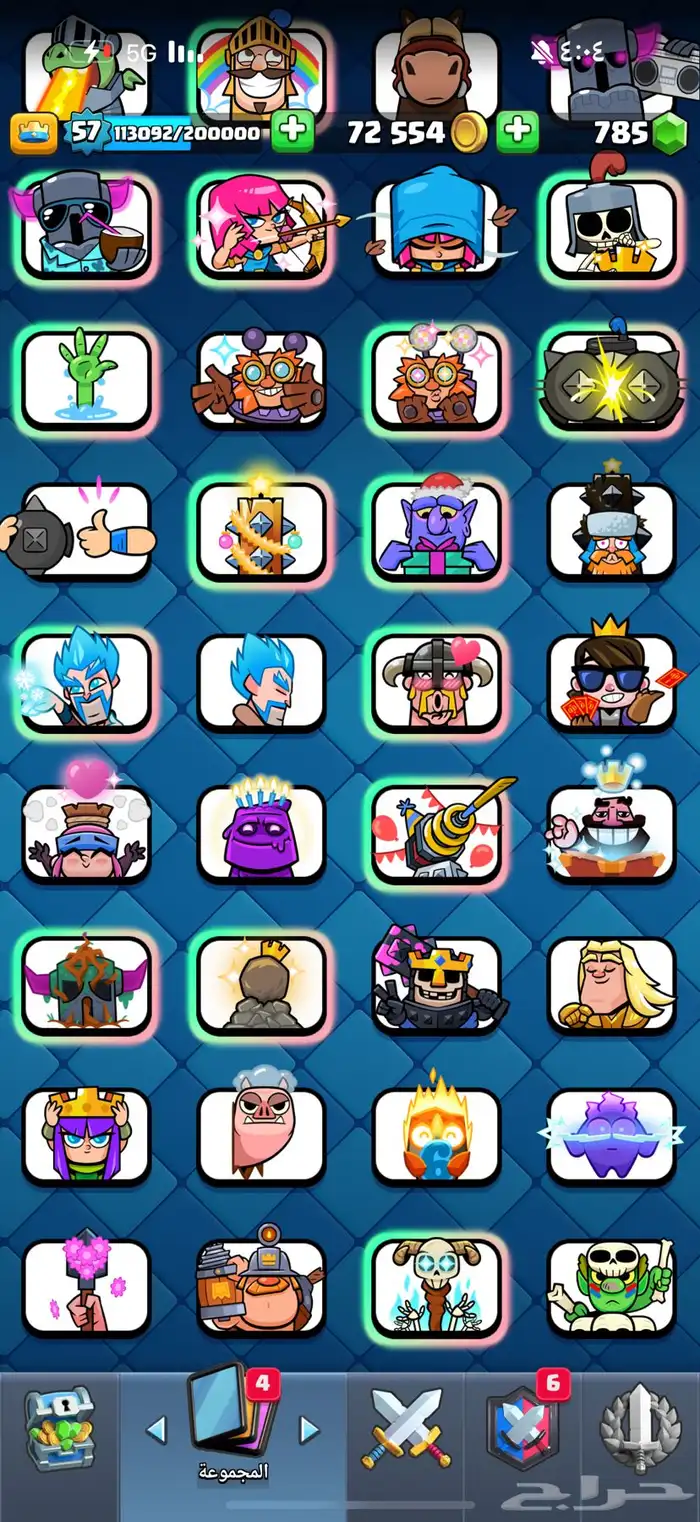This screenshot has width=700, height=1522.
Task: Open the shop chest tab
Action: 58,1428
